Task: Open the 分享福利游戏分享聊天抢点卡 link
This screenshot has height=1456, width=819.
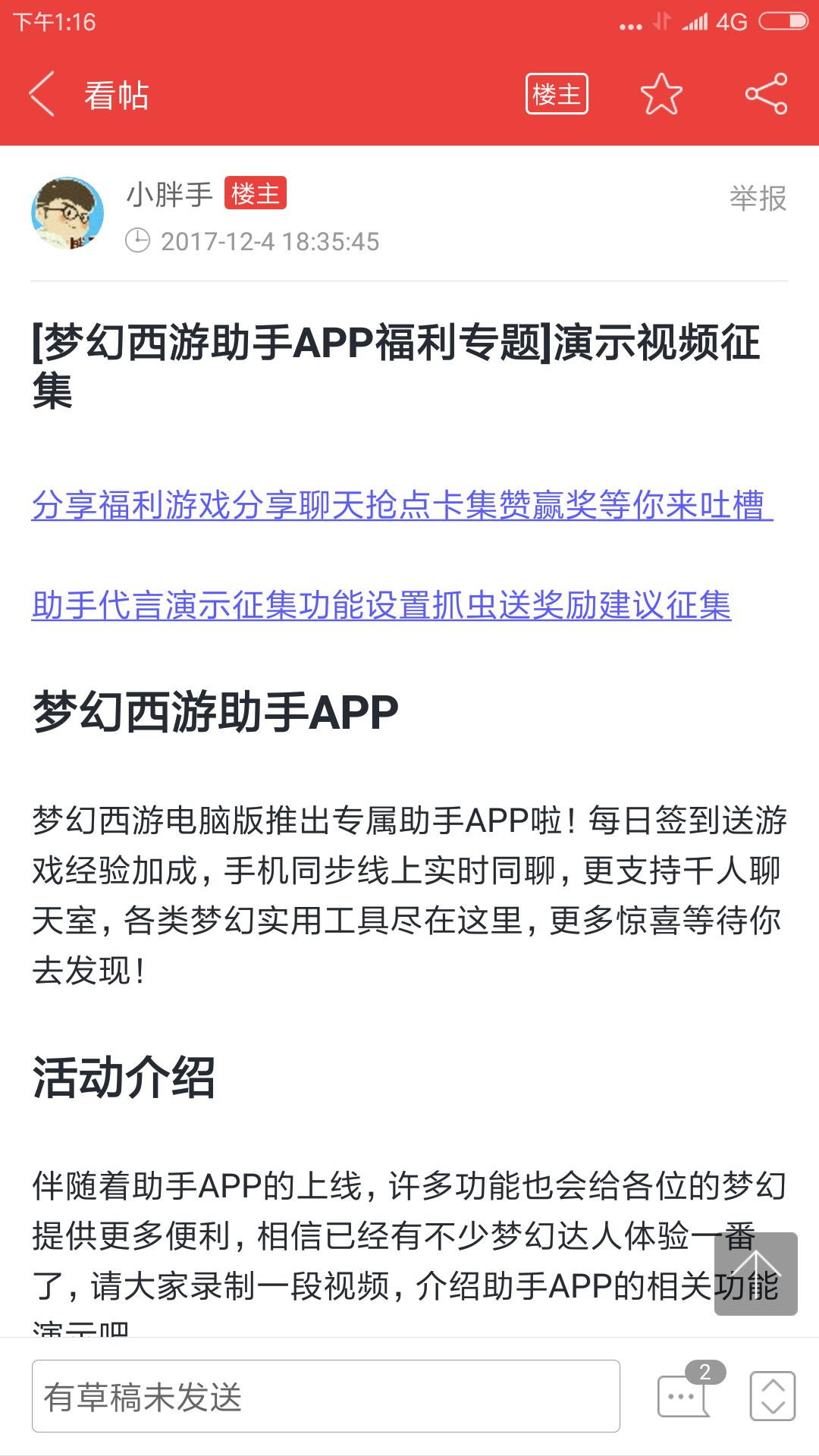Action: (402, 505)
